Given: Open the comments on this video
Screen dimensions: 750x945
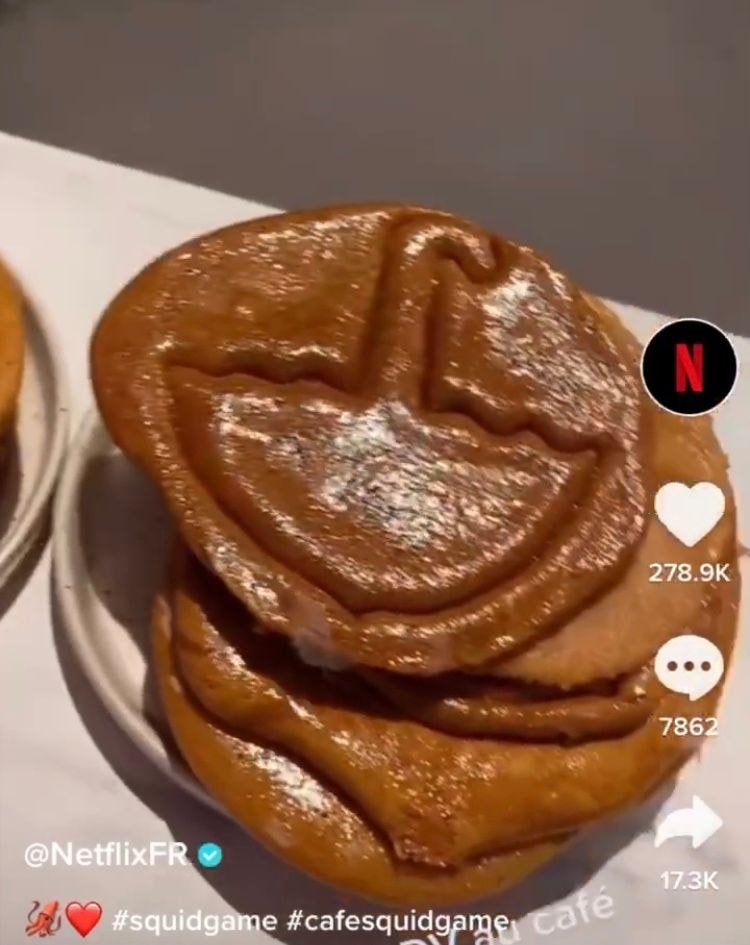Looking at the screenshot, I should [689, 667].
